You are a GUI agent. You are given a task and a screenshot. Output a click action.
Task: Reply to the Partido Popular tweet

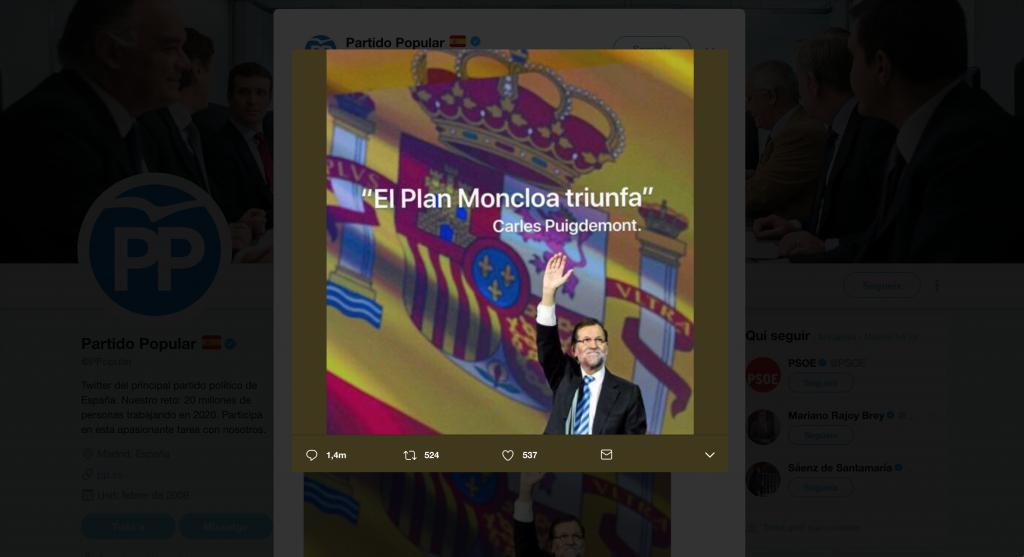[312, 455]
